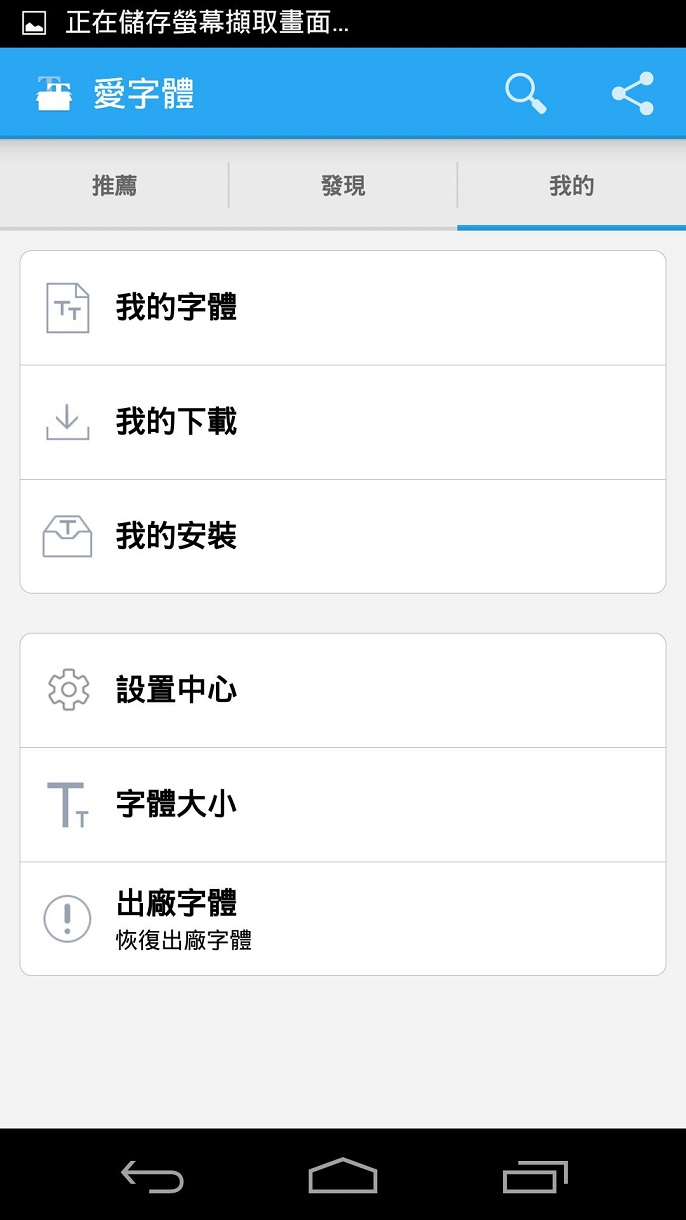Switch to the 發現 tab

[343, 186]
